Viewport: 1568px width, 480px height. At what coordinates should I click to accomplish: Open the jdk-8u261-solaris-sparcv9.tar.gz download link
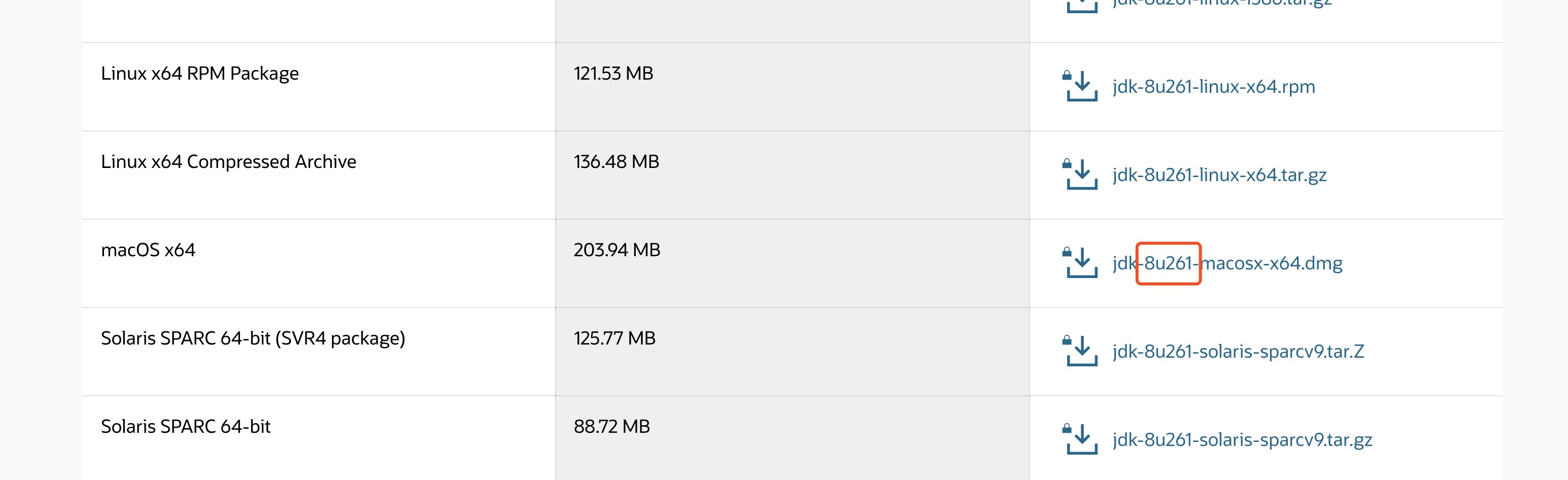click(x=1242, y=440)
